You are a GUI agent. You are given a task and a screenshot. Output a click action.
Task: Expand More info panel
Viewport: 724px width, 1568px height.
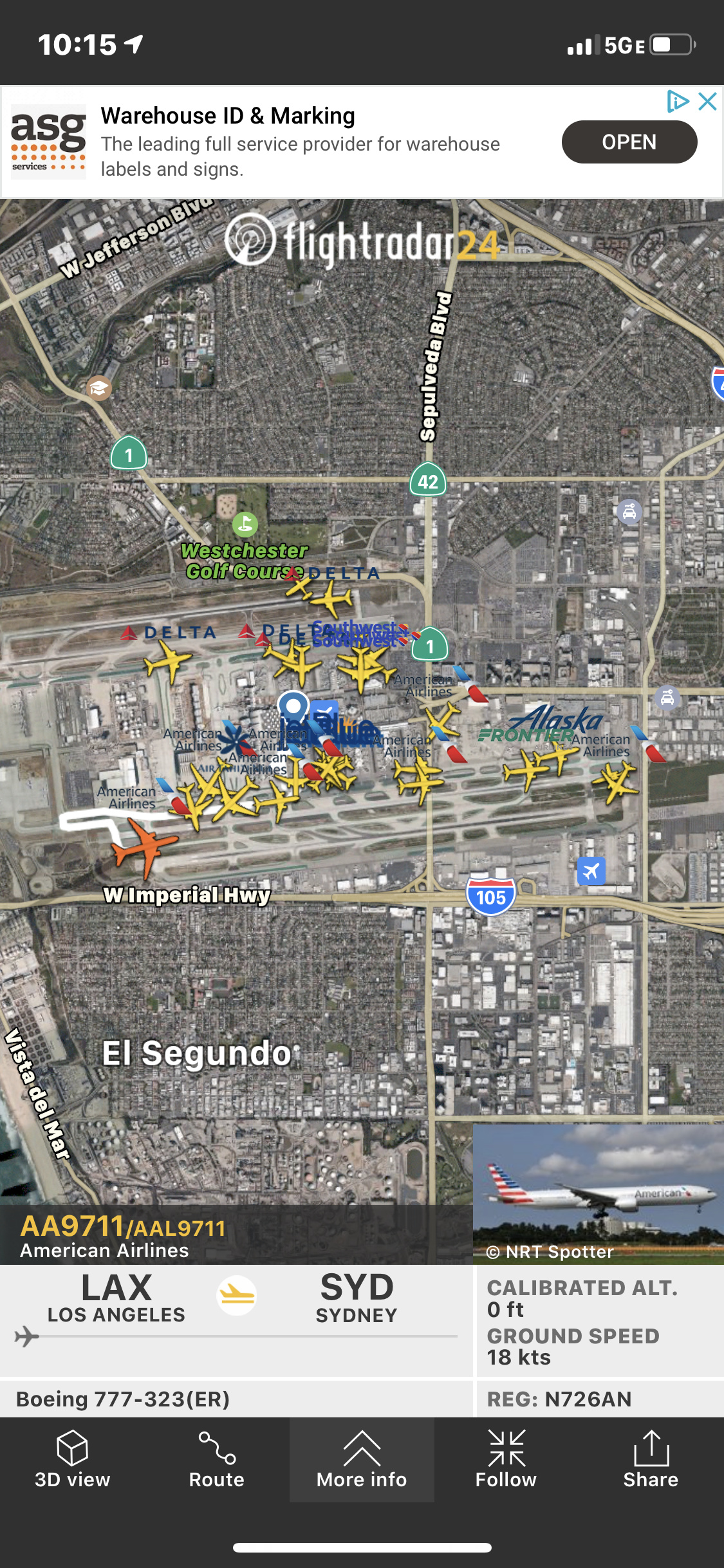click(362, 1459)
